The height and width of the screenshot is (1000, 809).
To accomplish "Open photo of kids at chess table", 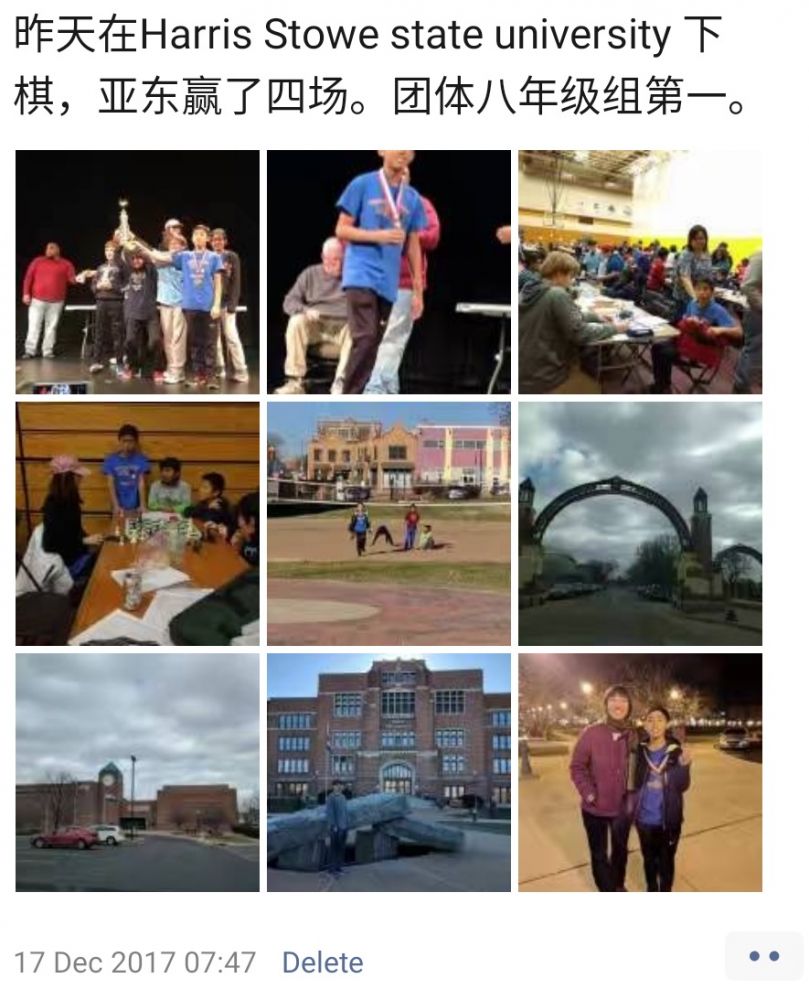I will [x=137, y=523].
